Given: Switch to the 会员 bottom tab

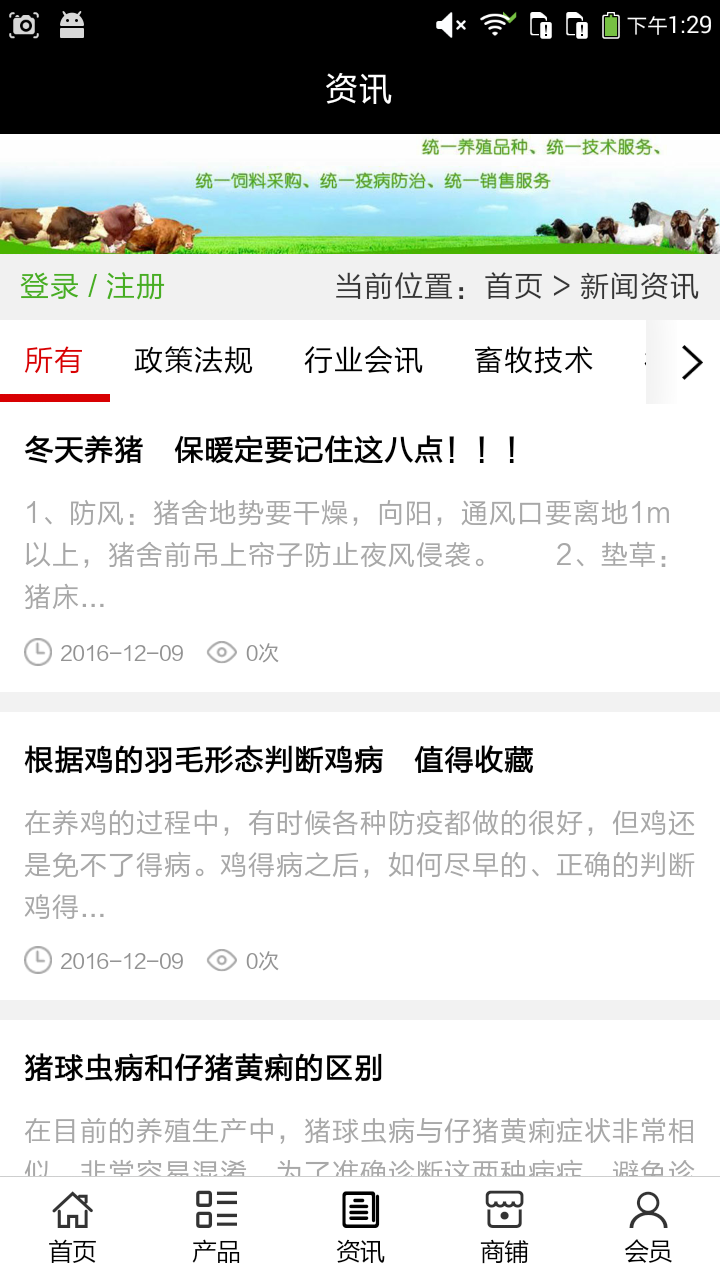Looking at the screenshot, I should click(648, 1227).
